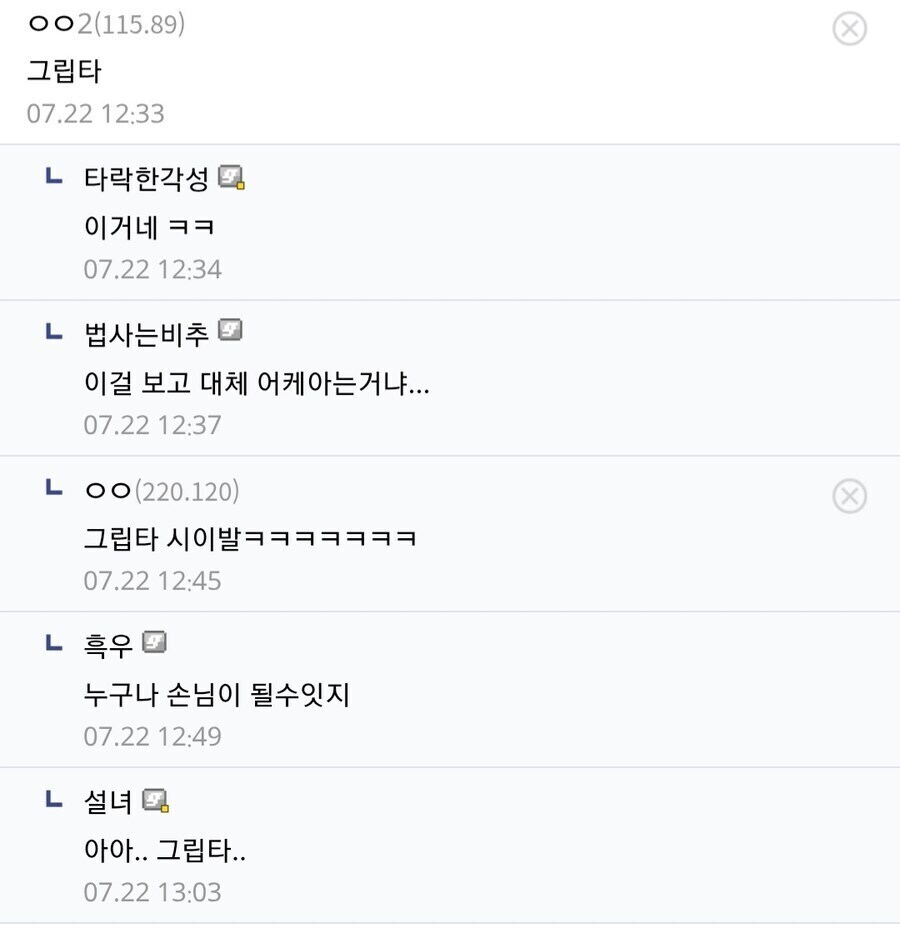Click the nickname 법사는비추
The height and width of the screenshot is (928, 900).
pos(145,333)
